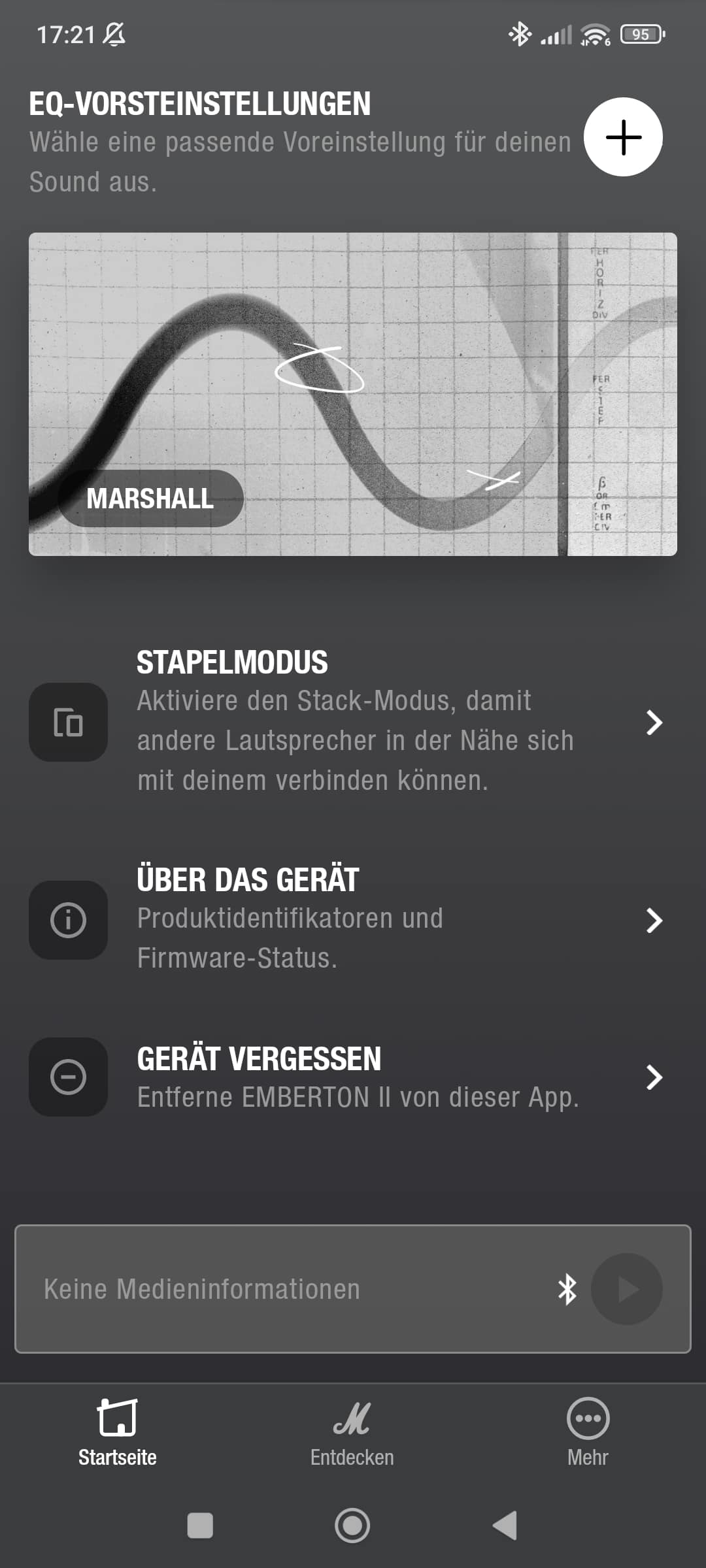The height and width of the screenshot is (1568, 706).
Task: Open the Marshall EQ preset card
Action: [x=353, y=394]
